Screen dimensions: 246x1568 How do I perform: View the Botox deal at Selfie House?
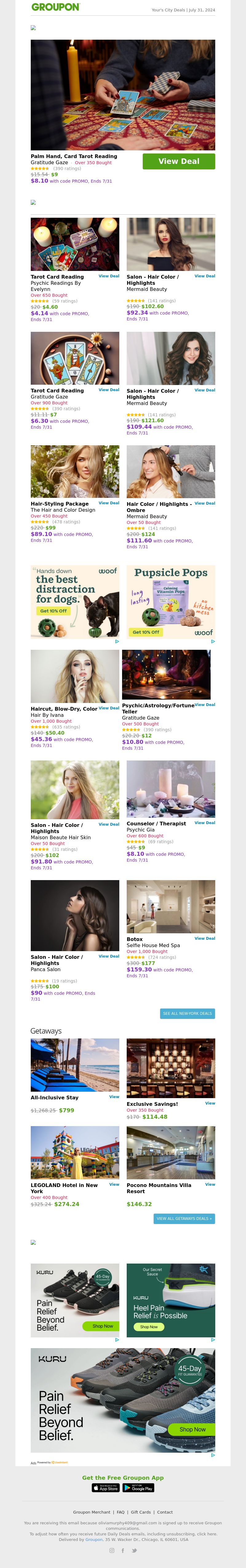204,938
